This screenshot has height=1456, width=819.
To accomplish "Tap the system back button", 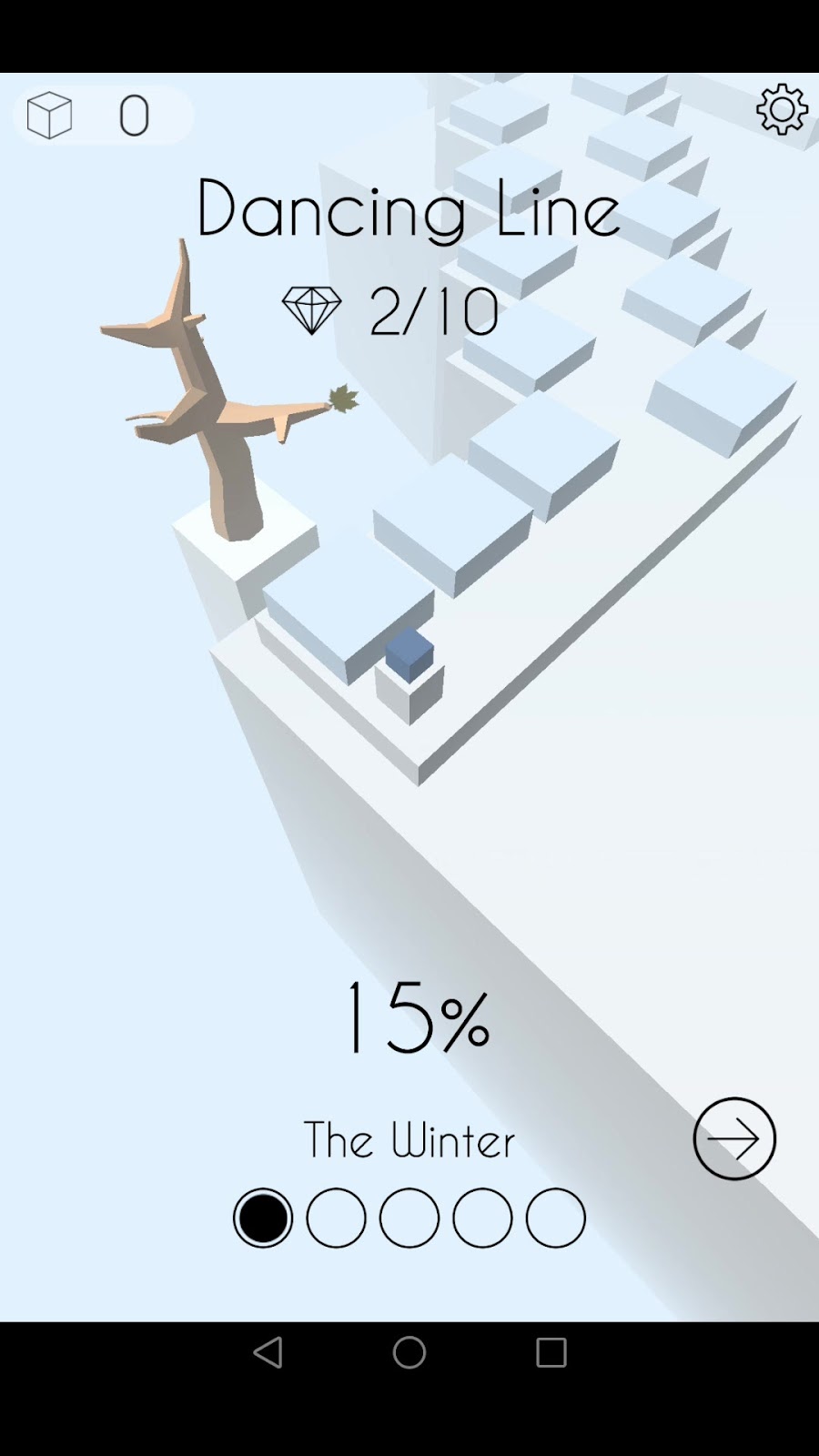I will pyautogui.click(x=268, y=1352).
